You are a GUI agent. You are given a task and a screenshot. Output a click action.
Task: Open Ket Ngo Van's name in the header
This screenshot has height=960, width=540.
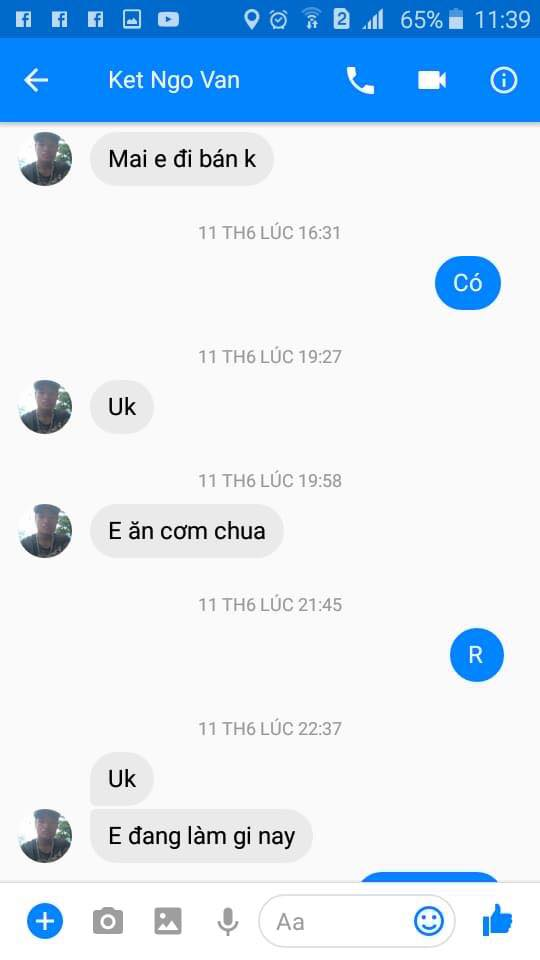pos(174,80)
